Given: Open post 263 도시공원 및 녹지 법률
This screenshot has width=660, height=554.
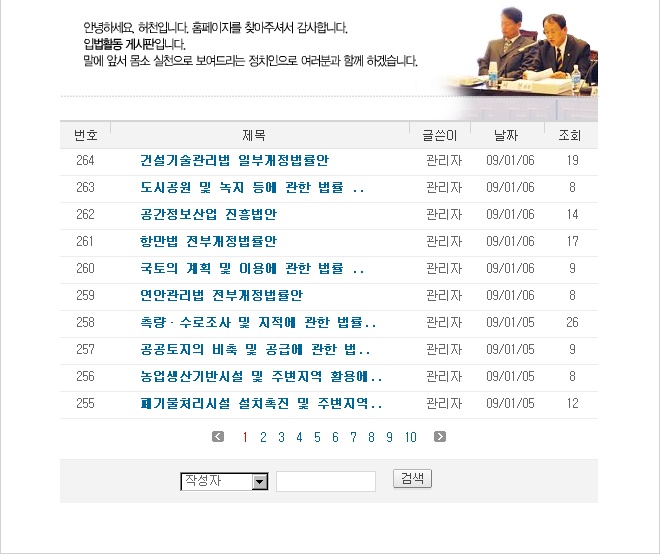Looking at the screenshot, I should coord(252,187).
